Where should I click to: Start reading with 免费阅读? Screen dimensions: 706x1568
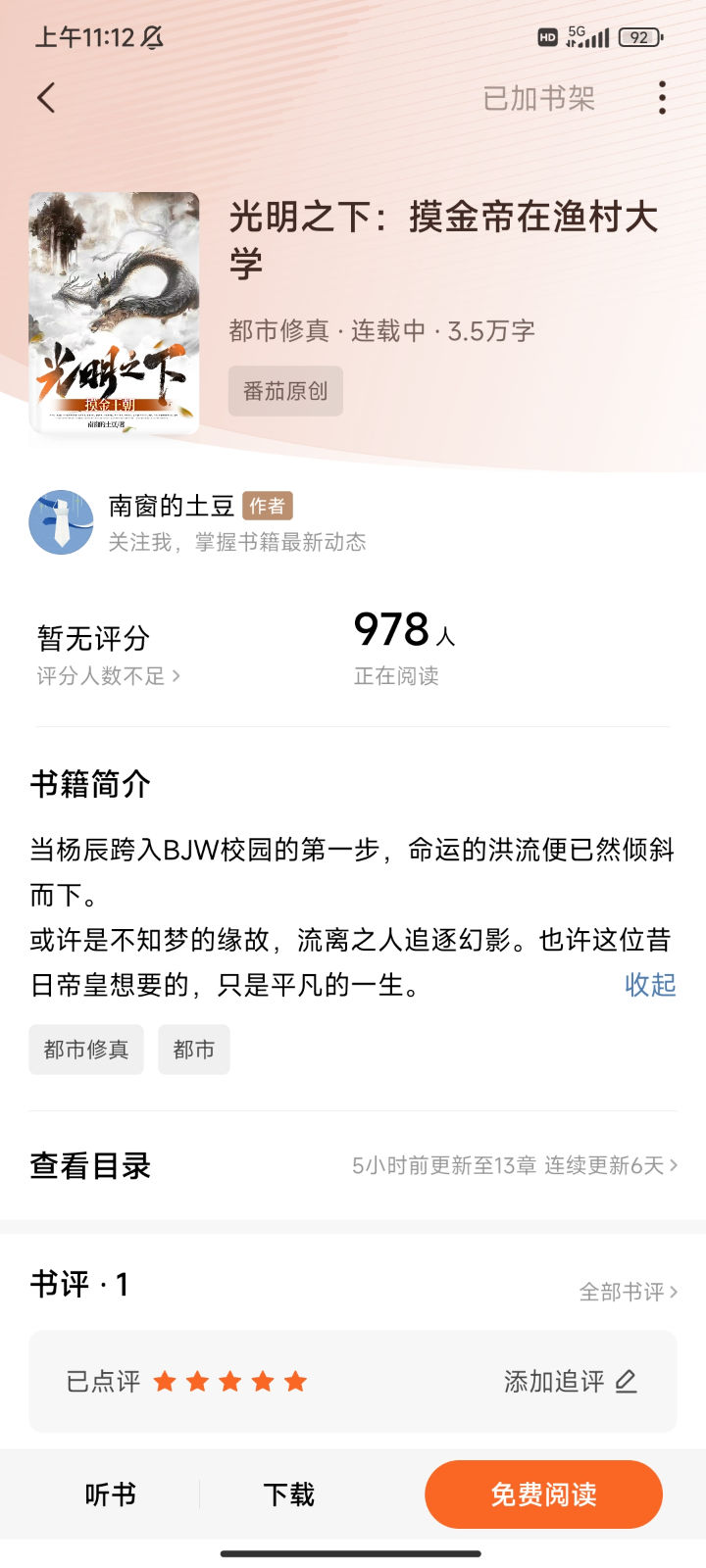pos(543,1494)
